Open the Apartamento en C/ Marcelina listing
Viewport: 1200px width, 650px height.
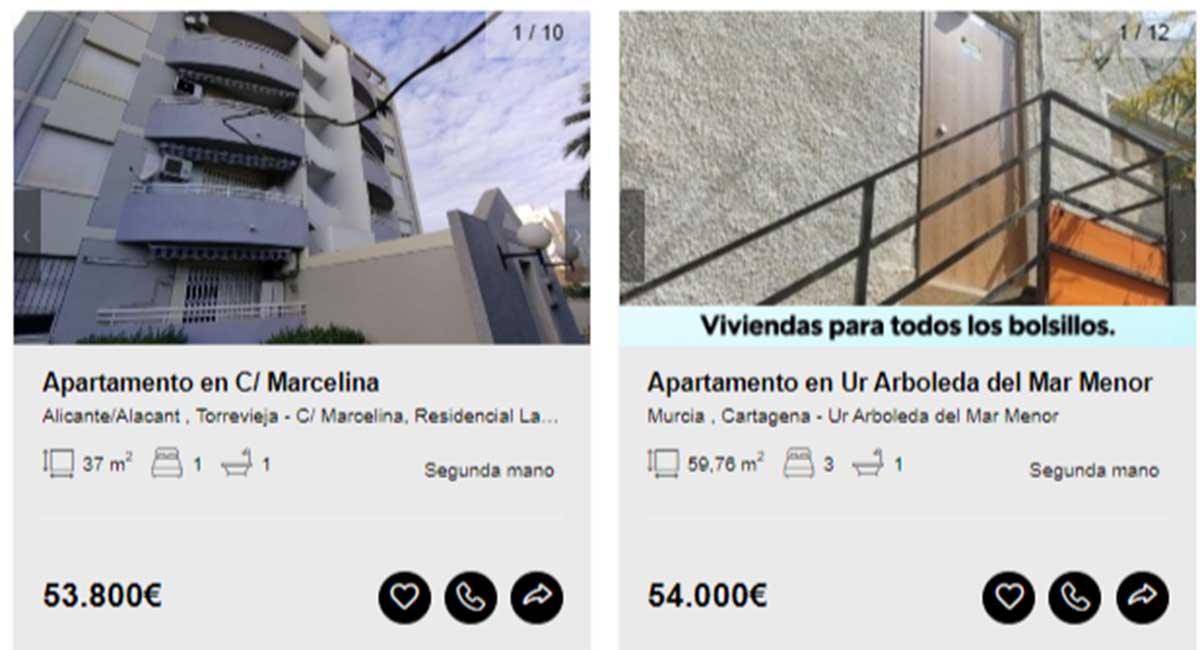[210, 382]
